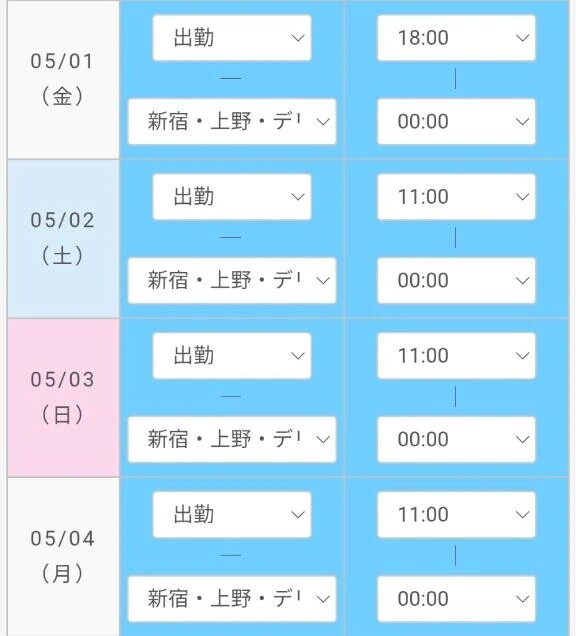Select the 00:00 end time dropdown for 05/02
Viewport: 576px width, 636px height.
(456, 280)
